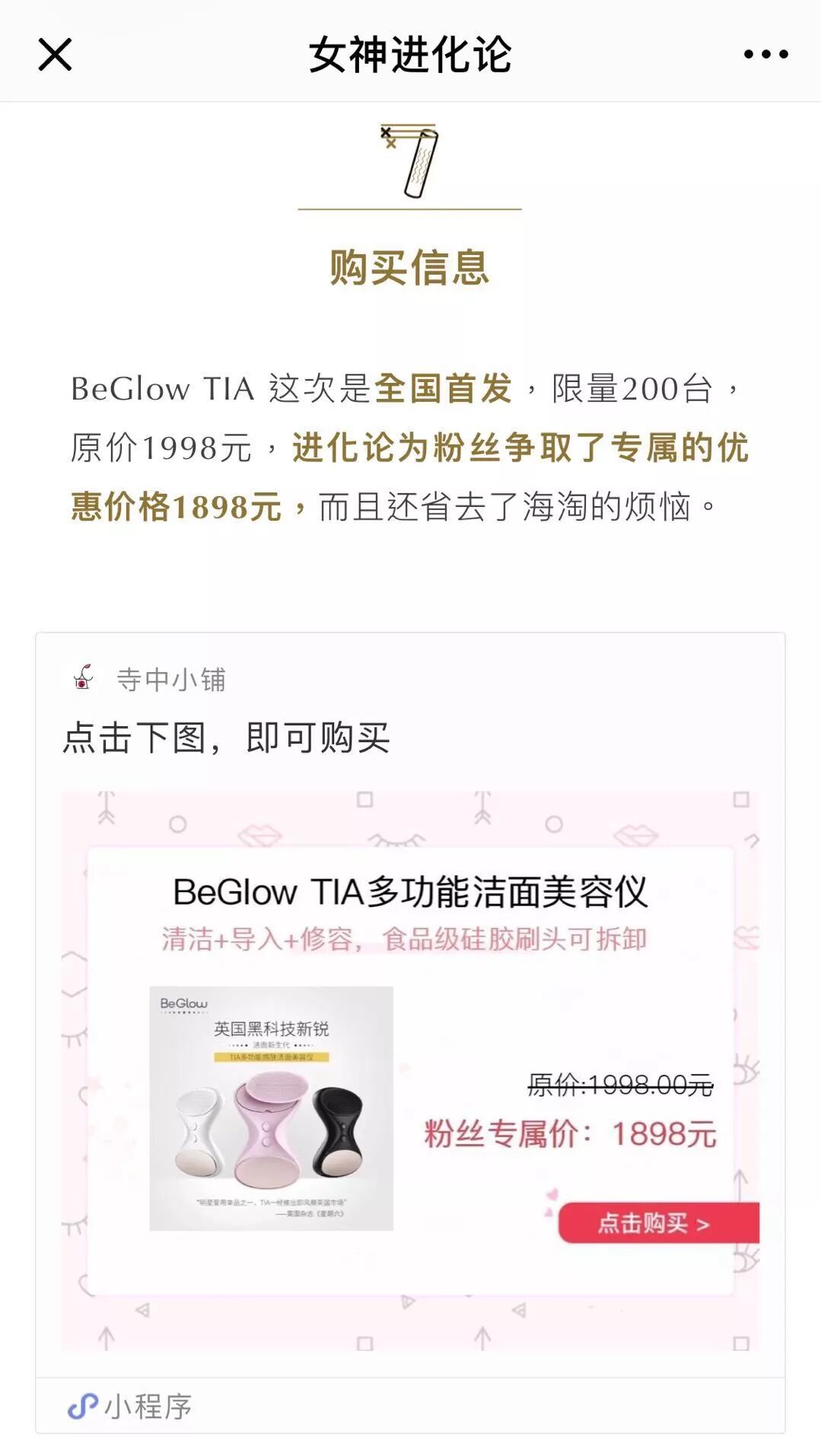
Task: Close the article page
Action: point(55,55)
